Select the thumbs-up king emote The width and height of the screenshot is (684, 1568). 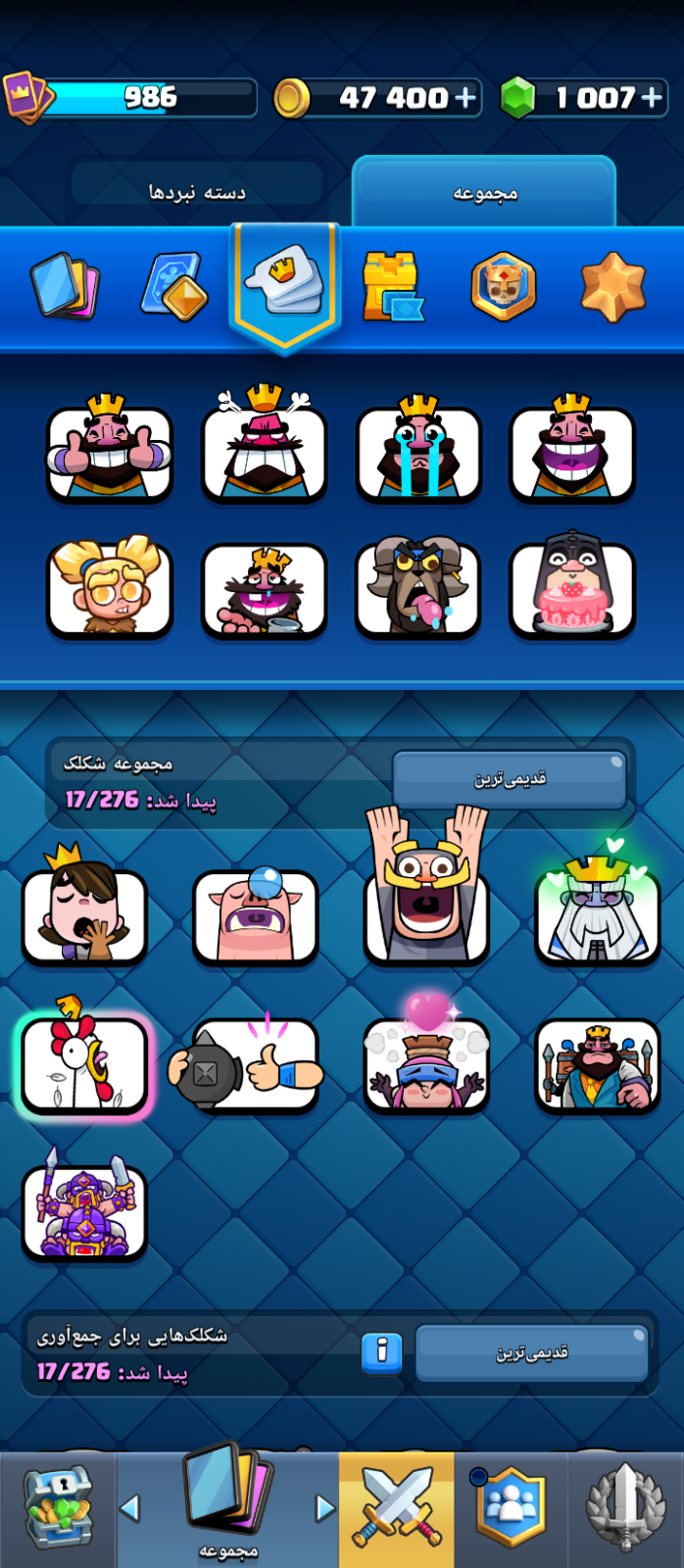pos(110,449)
